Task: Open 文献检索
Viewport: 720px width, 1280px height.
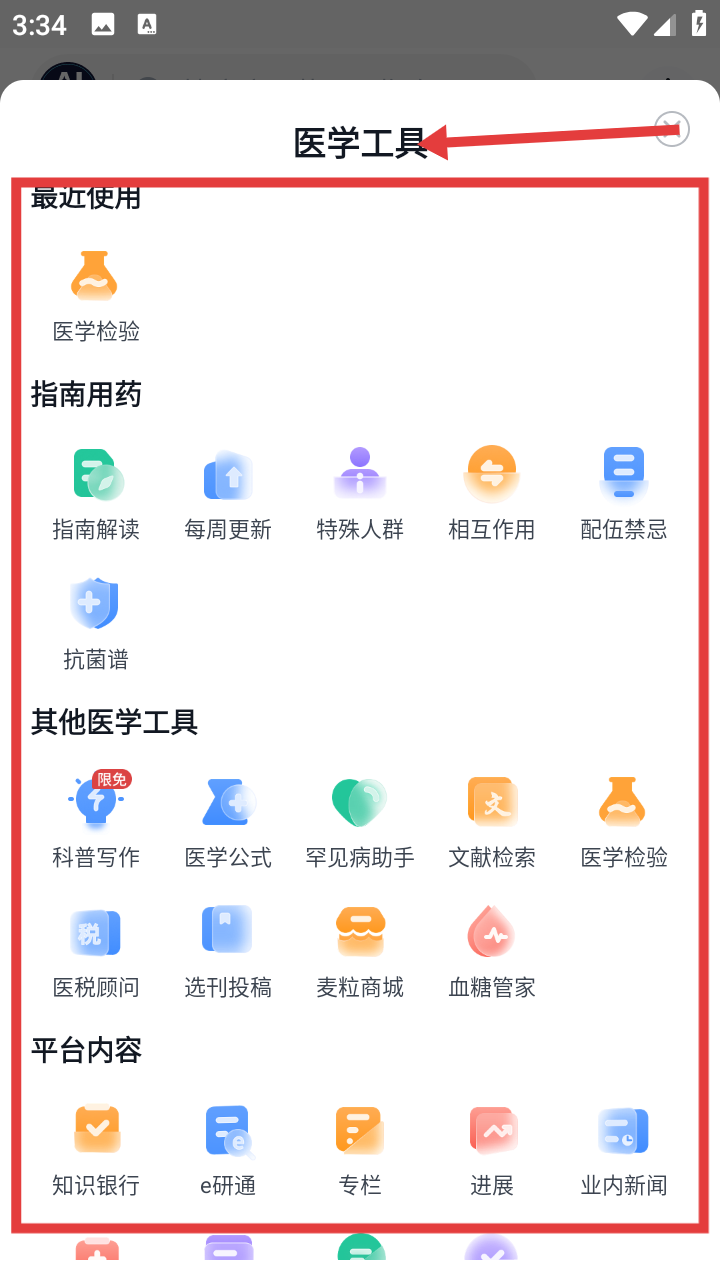Action: [x=492, y=821]
